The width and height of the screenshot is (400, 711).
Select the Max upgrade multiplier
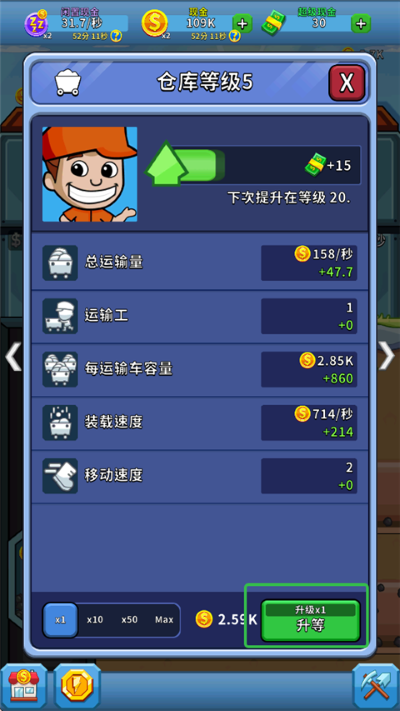tap(164, 619)
